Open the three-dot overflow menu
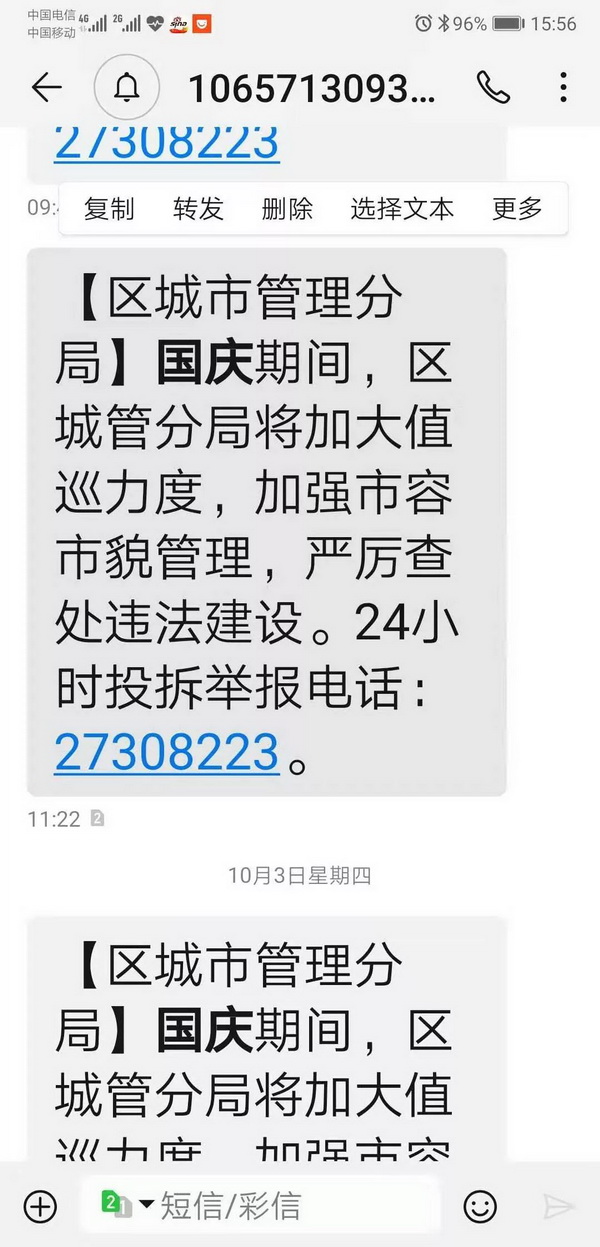This screenshot has width=600, height=1247. (x=564, y=88)
